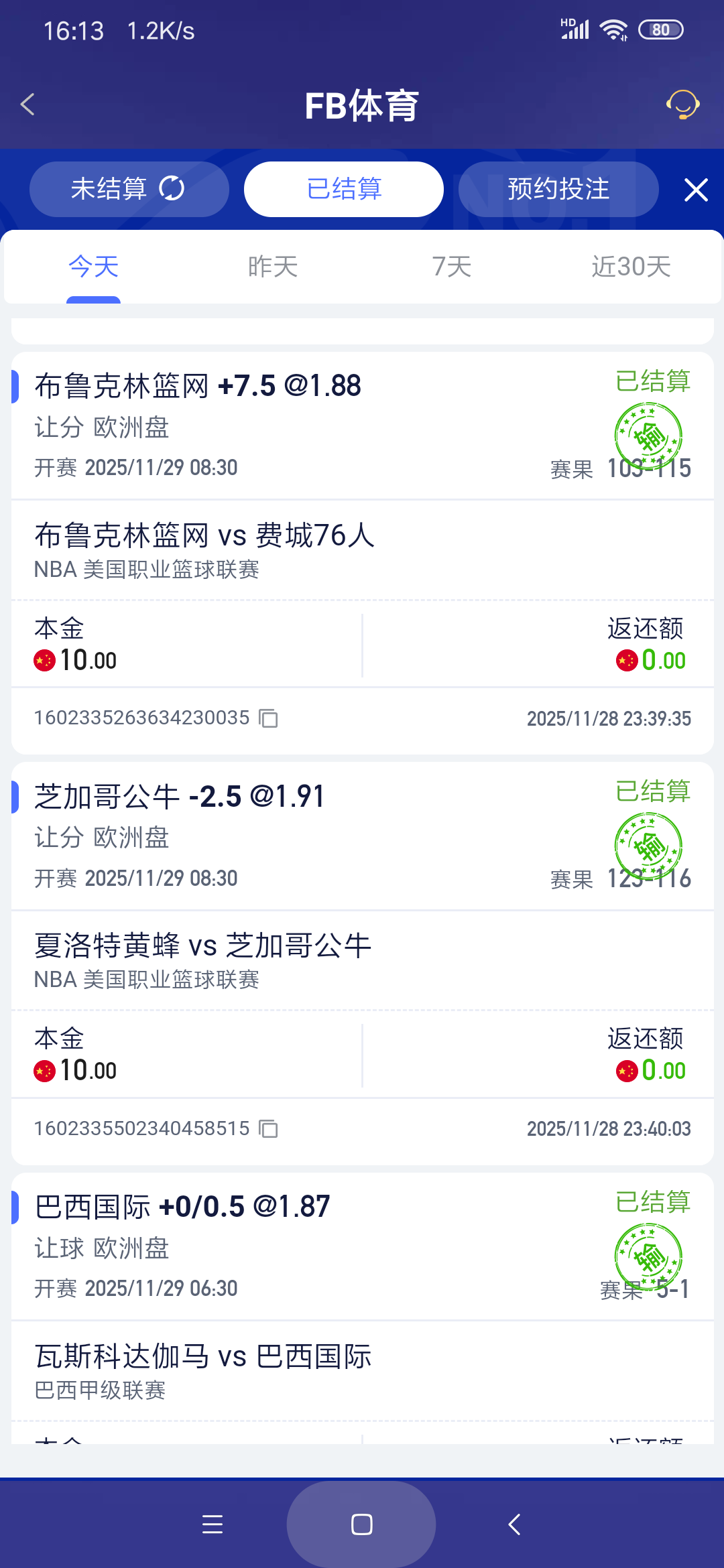Copy order number 1602335263634230035
724x1568 pixels.
268,719
